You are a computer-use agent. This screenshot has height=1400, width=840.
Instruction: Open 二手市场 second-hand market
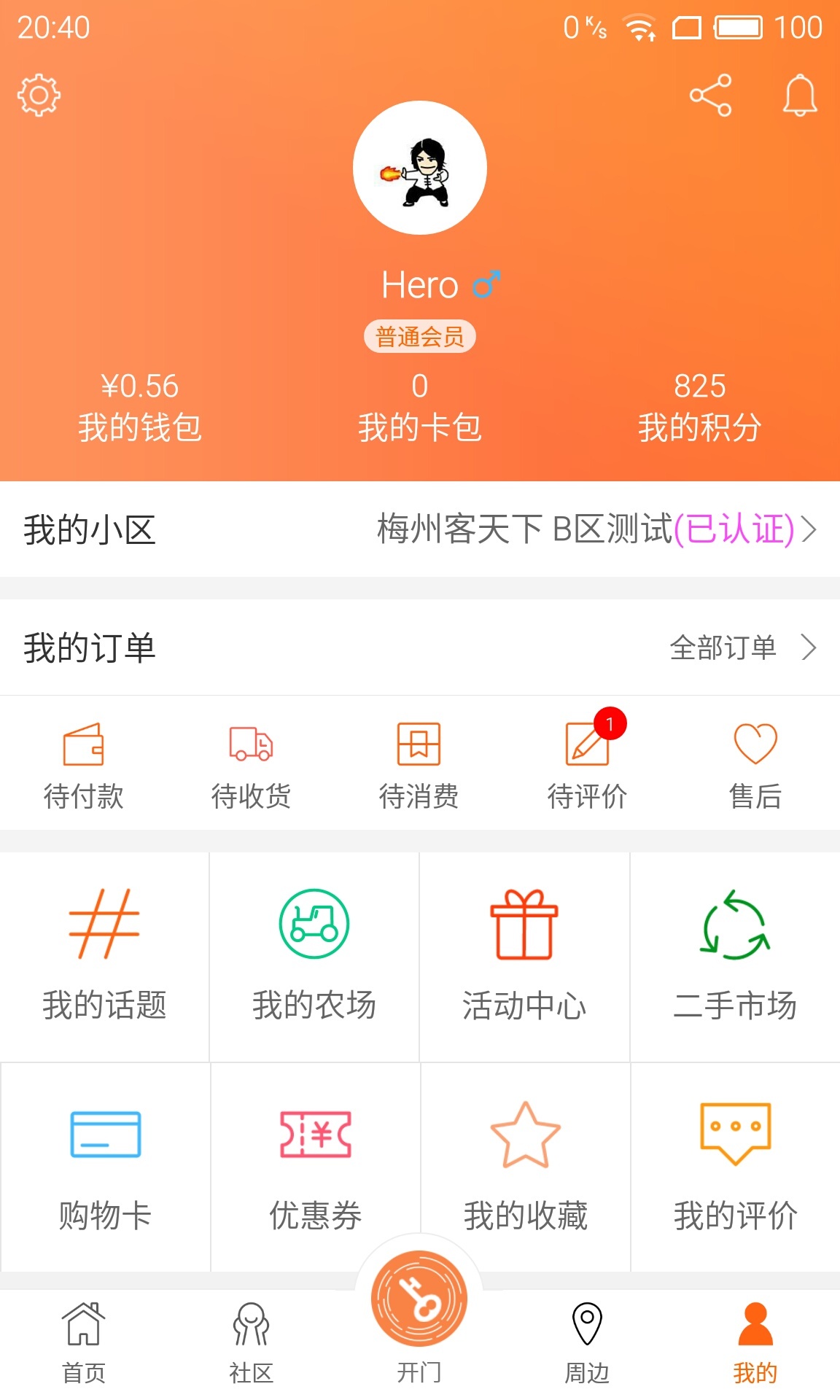pos(734,955)
